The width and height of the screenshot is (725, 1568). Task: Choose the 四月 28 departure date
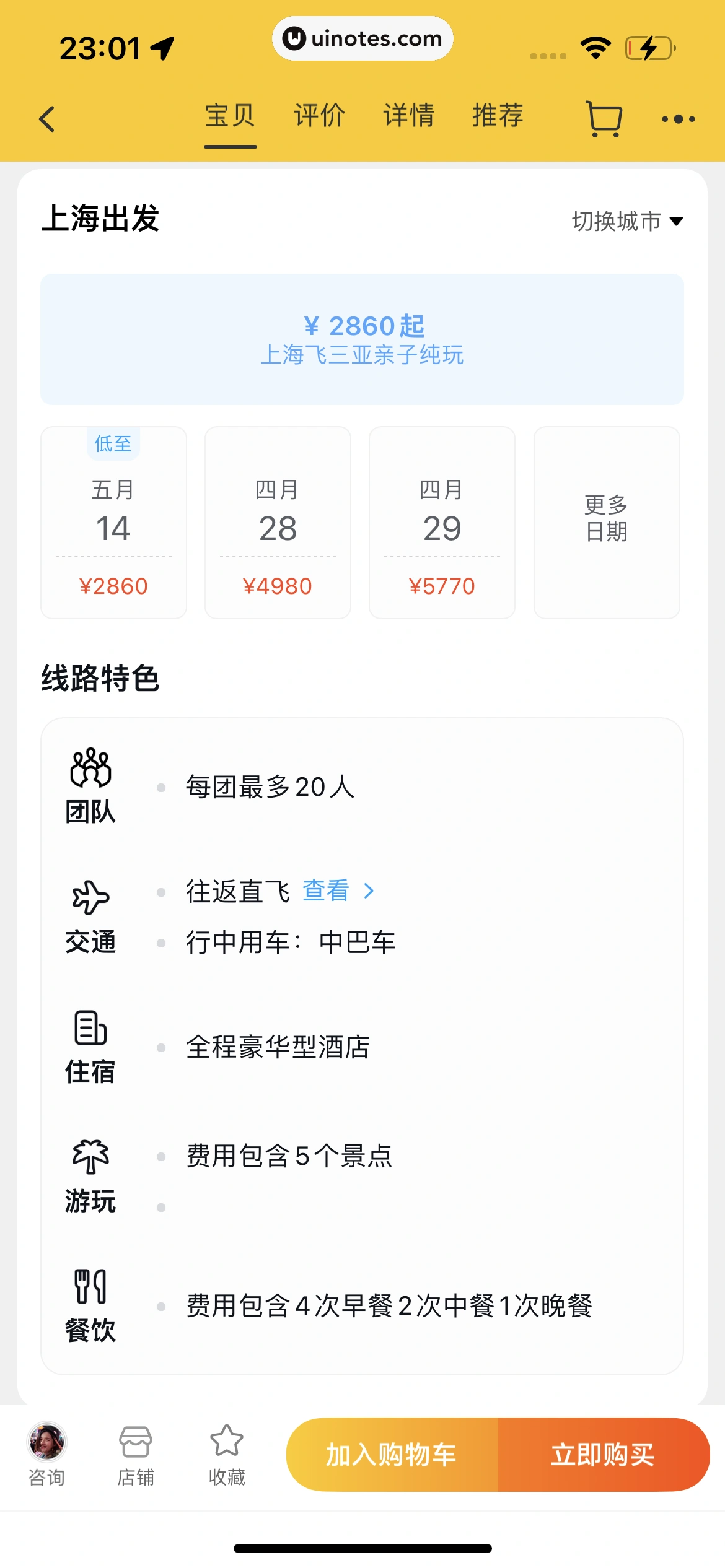point(278,523)
